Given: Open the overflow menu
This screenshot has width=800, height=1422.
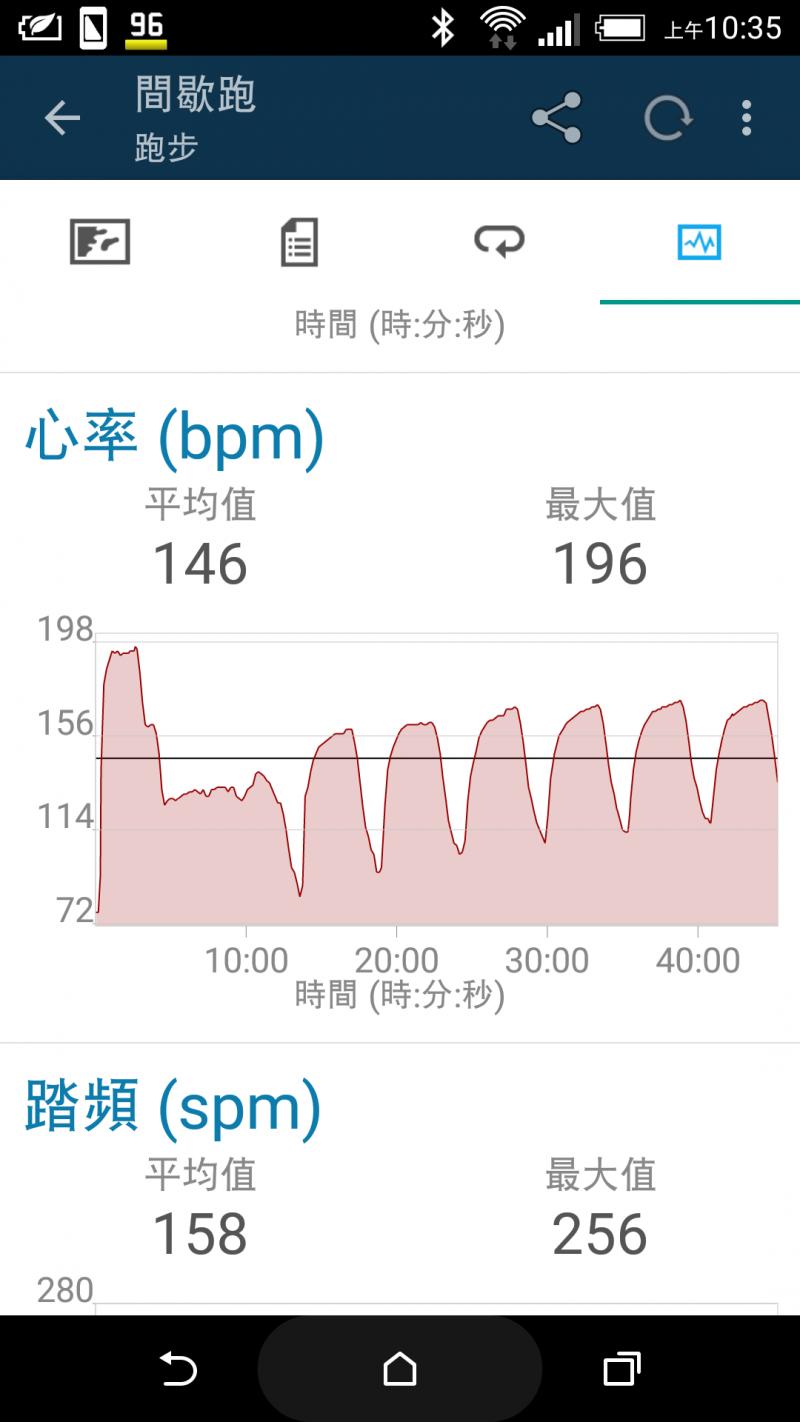Looking at the screenshot, I should click(x=746, y=119).
